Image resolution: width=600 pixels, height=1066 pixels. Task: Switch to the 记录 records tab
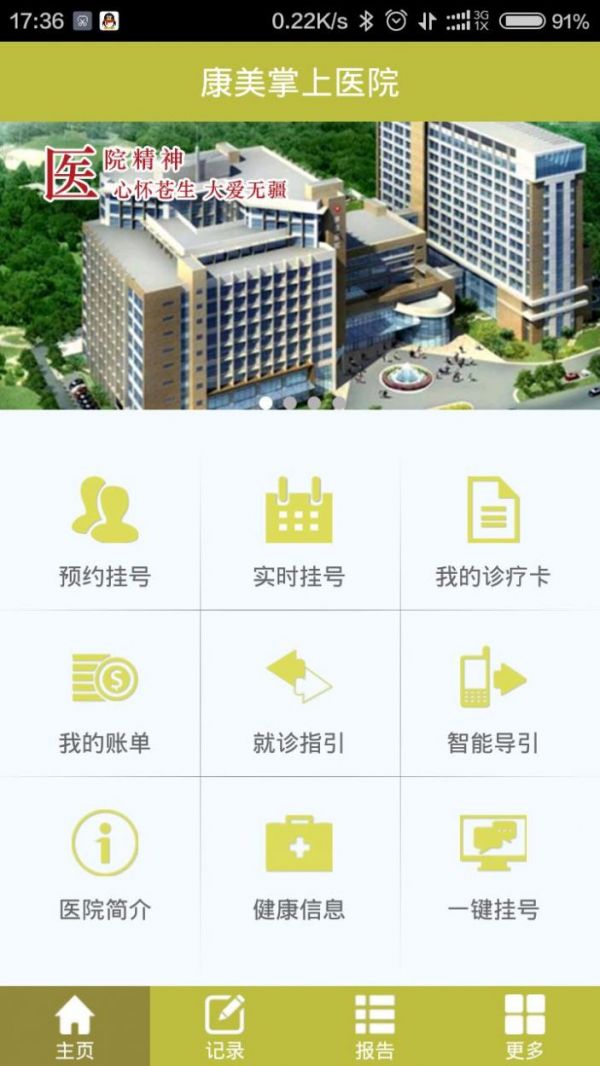pyautogui.click(x=225, y=1026)
